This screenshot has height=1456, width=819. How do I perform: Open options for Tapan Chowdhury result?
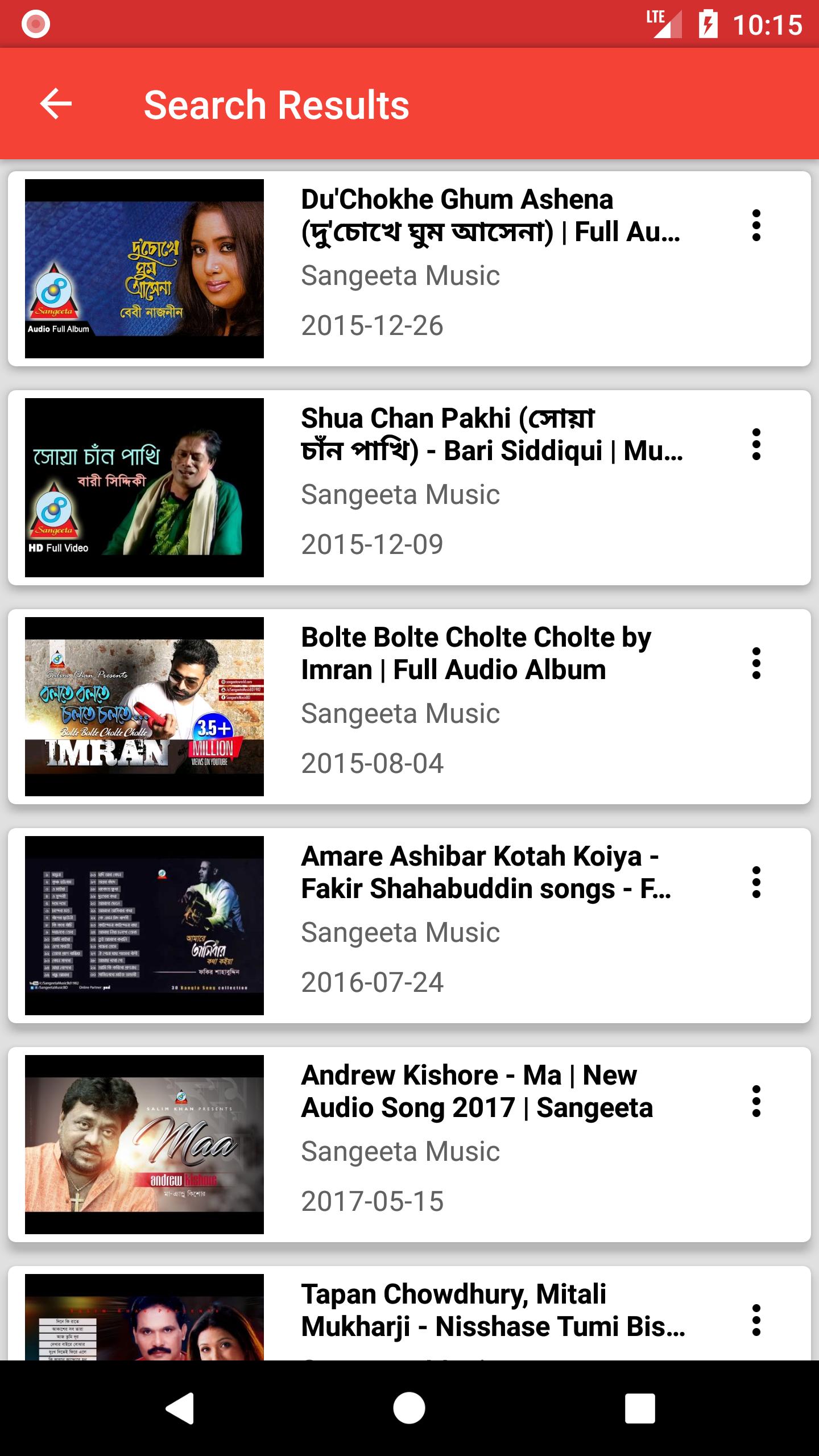coord(756,1320)
